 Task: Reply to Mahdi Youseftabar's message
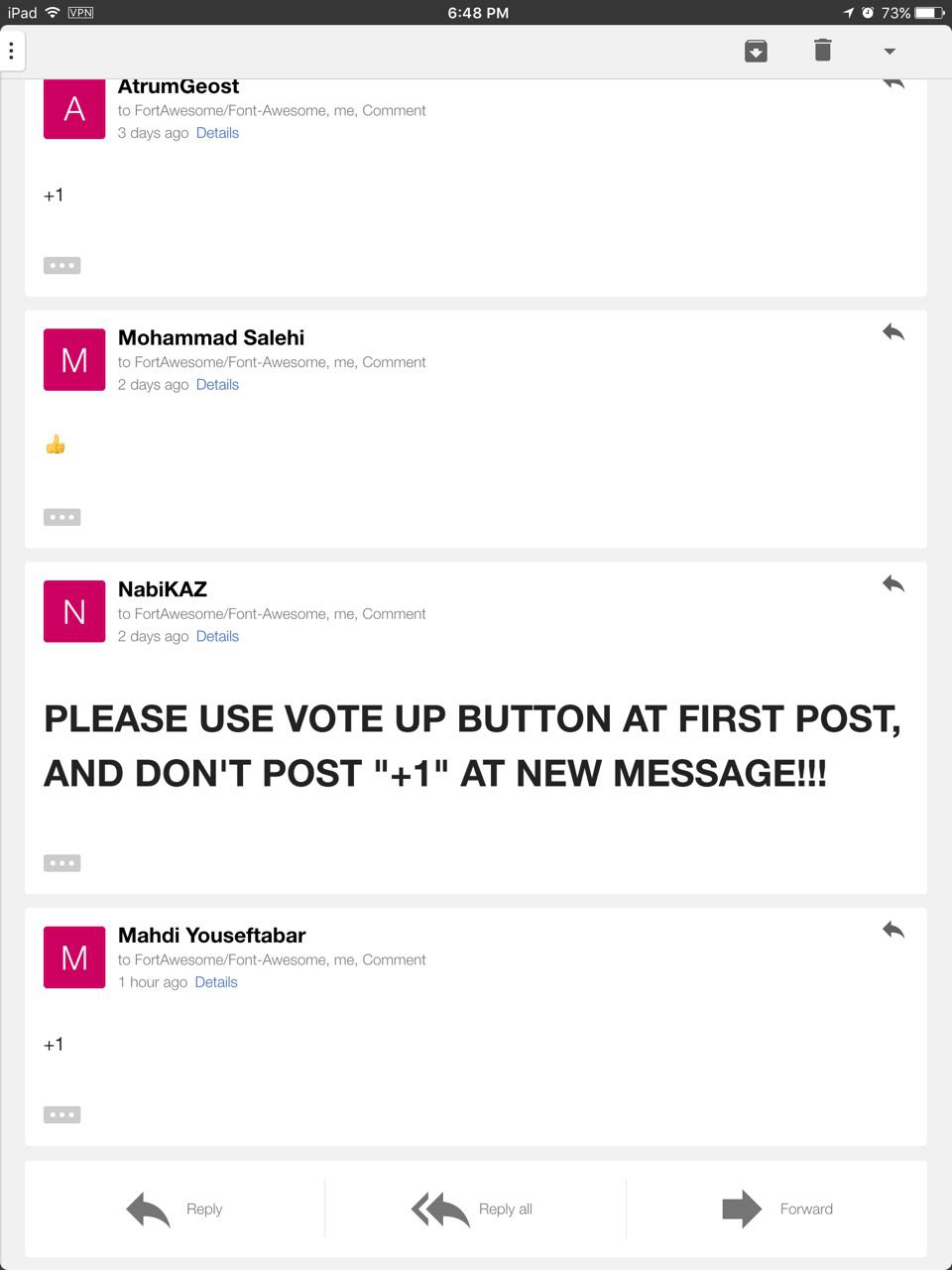point(893,930)
